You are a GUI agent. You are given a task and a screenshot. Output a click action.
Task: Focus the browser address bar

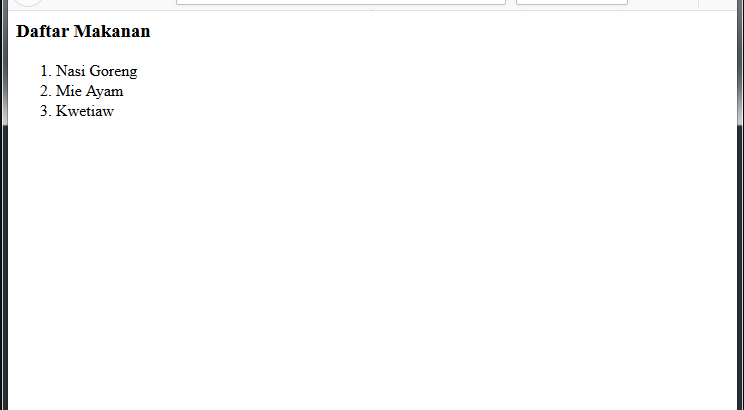coord(340,2)
